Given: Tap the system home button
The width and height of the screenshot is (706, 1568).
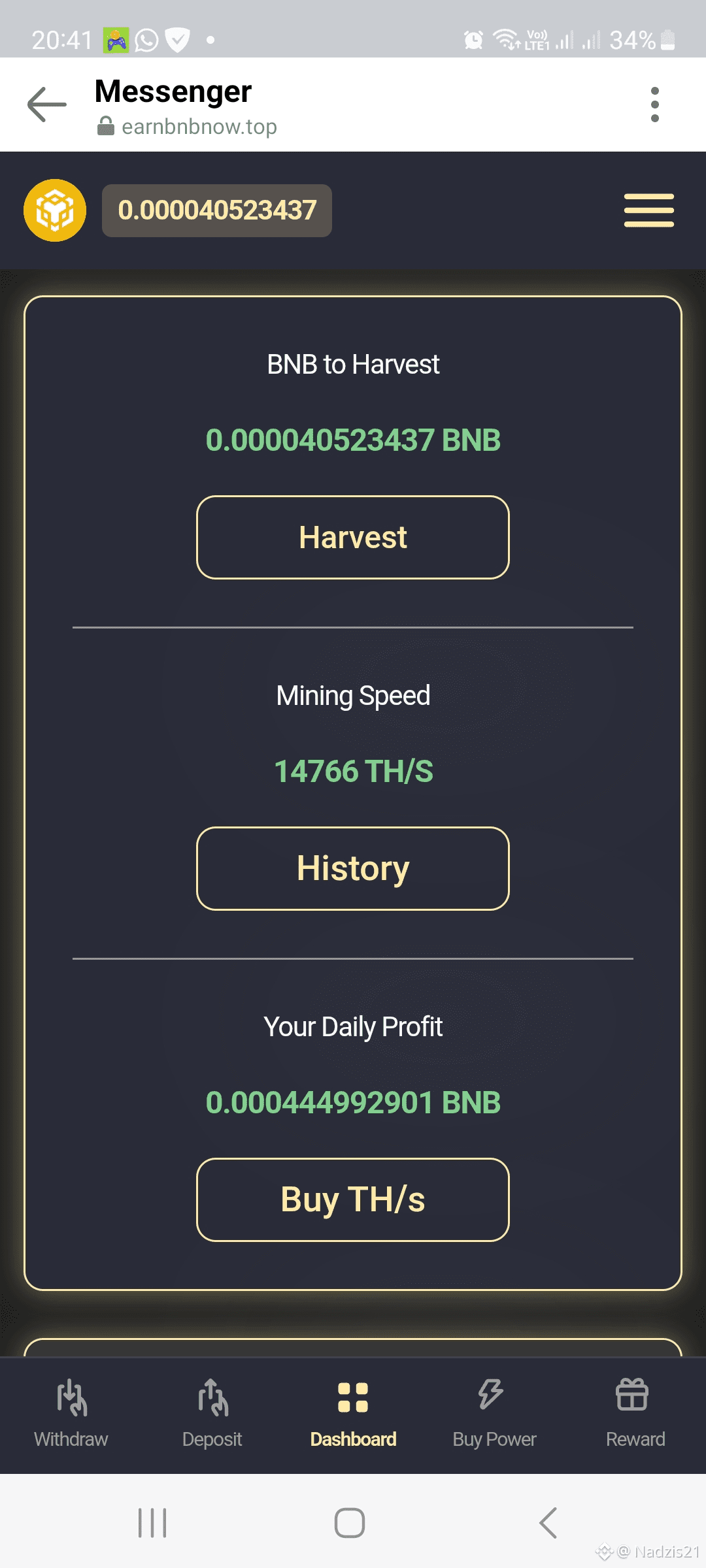Looking at the screenshot, I should [350, 1523].
